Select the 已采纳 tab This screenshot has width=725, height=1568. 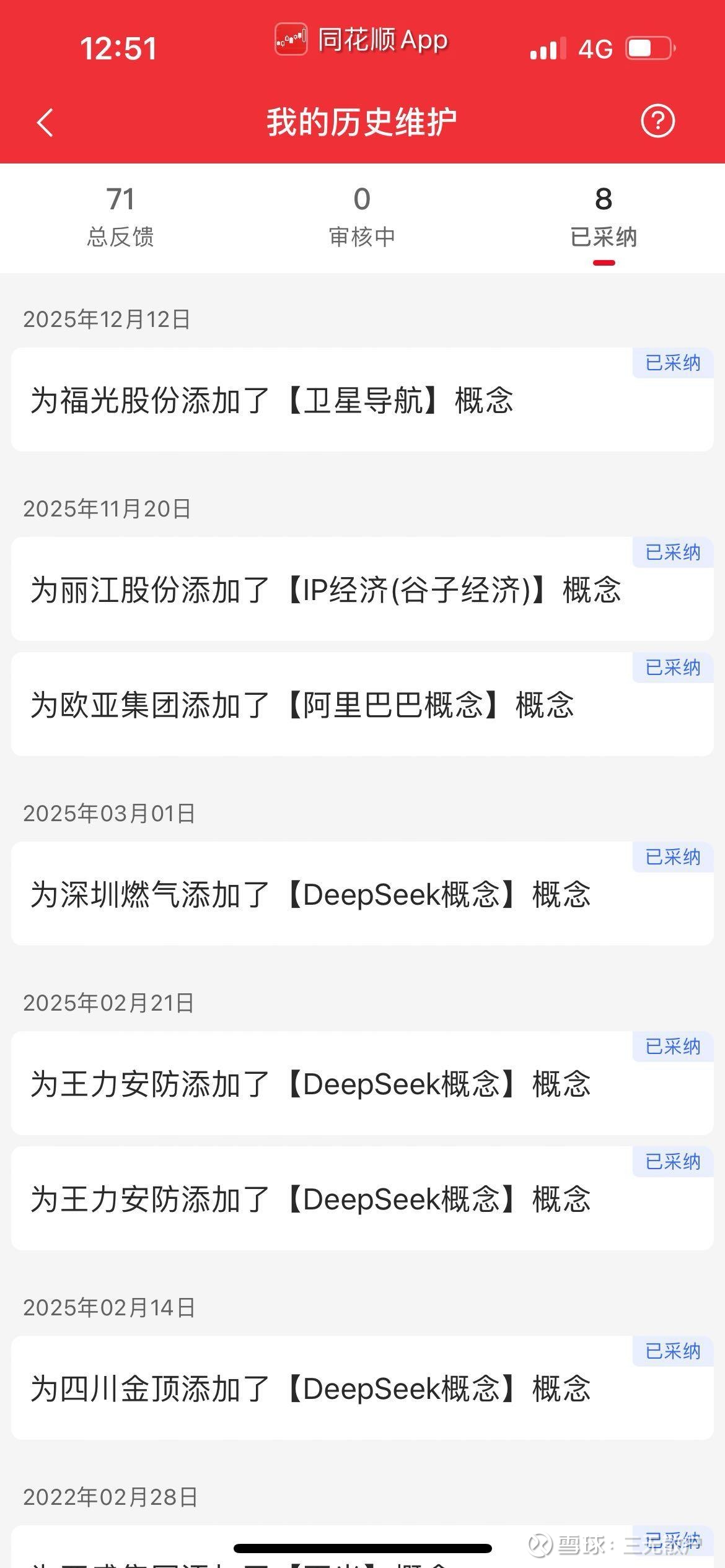603,217
